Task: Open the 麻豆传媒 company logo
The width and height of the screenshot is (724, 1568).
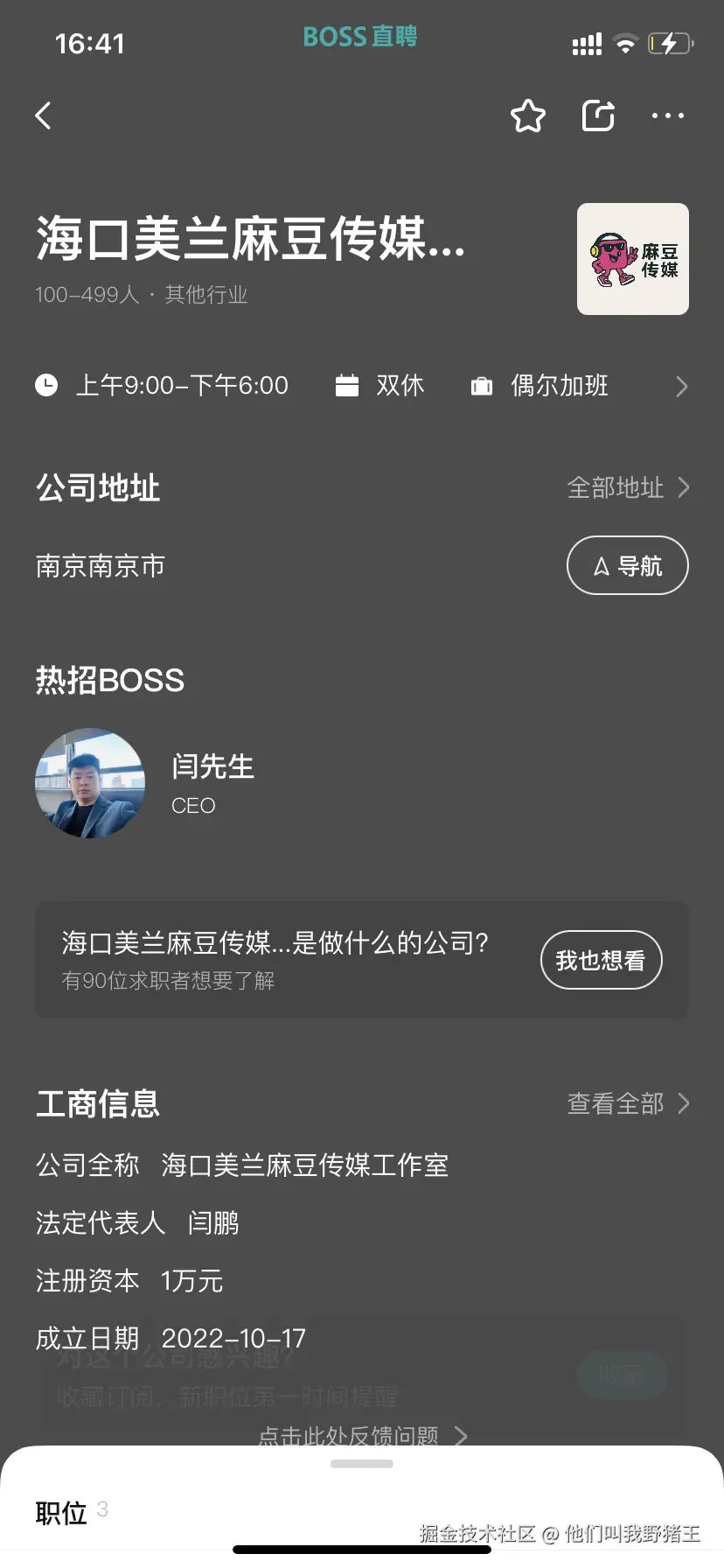Action: (632, 259)
